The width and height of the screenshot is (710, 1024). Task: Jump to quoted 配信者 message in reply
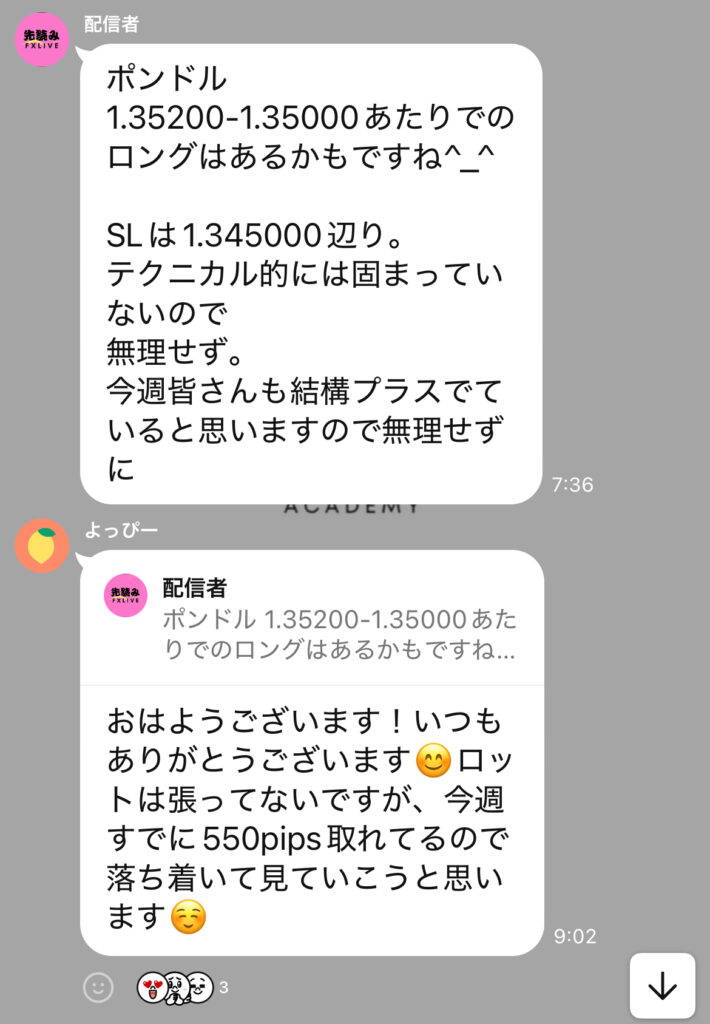coord(312,618)
